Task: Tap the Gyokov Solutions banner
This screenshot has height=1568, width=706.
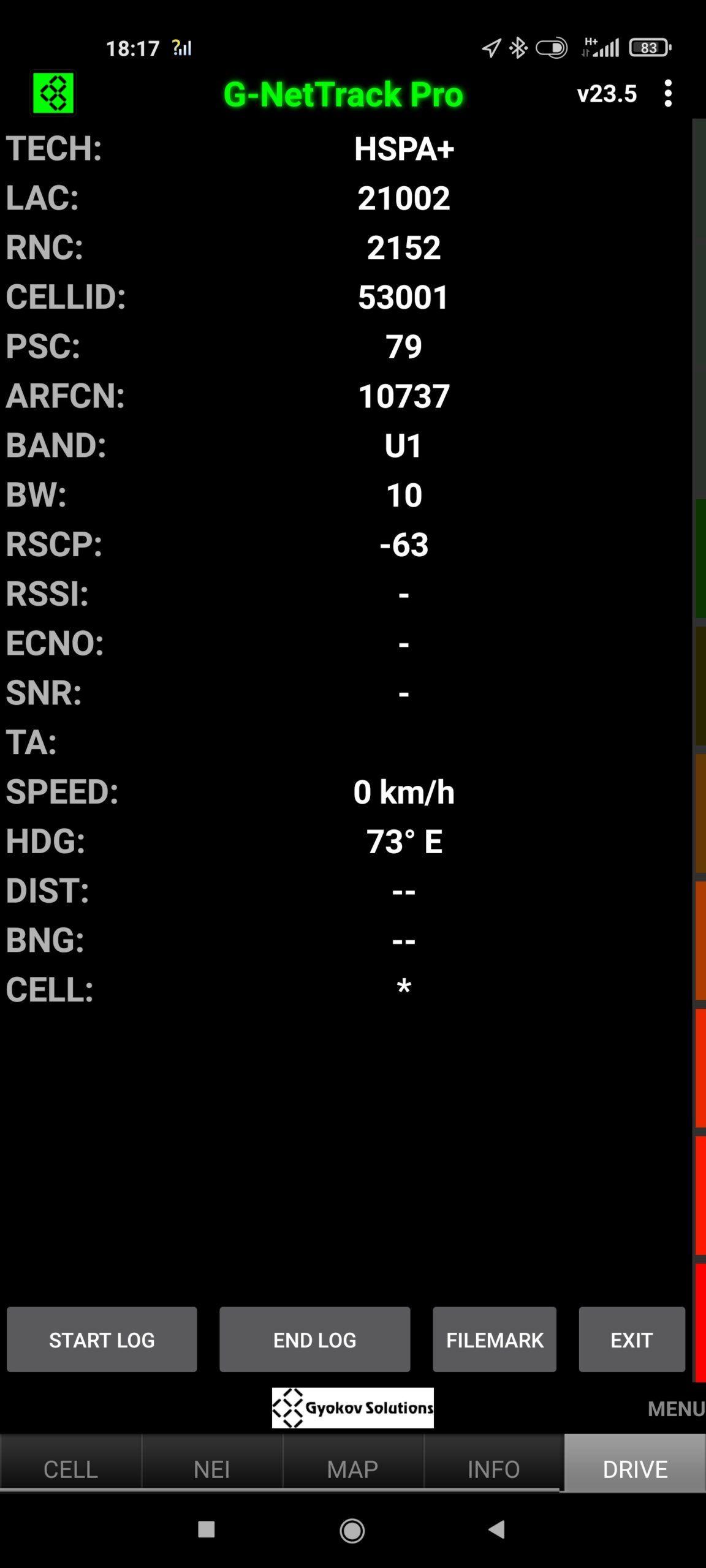Action: coord(352,1408)
